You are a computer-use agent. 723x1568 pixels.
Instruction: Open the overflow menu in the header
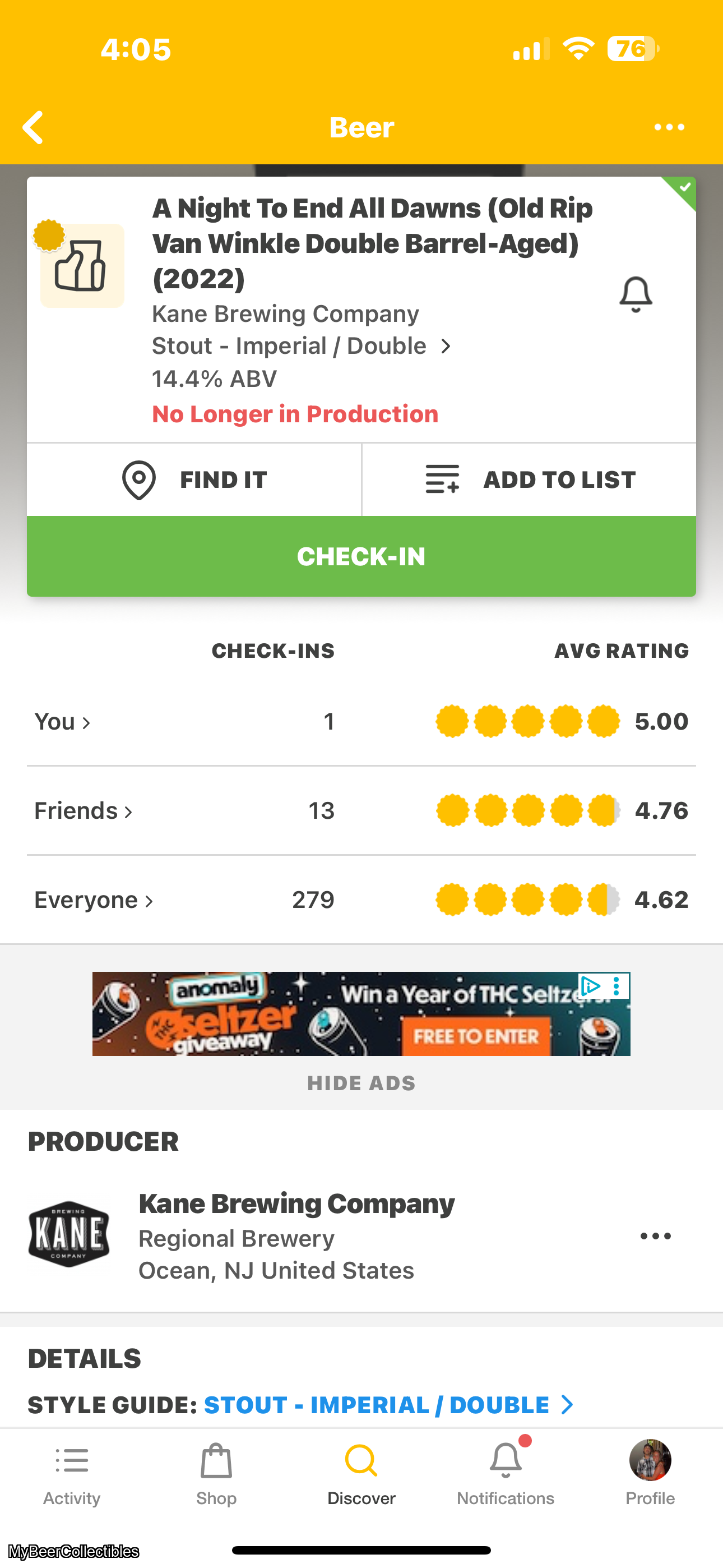(x=669, y=127)
